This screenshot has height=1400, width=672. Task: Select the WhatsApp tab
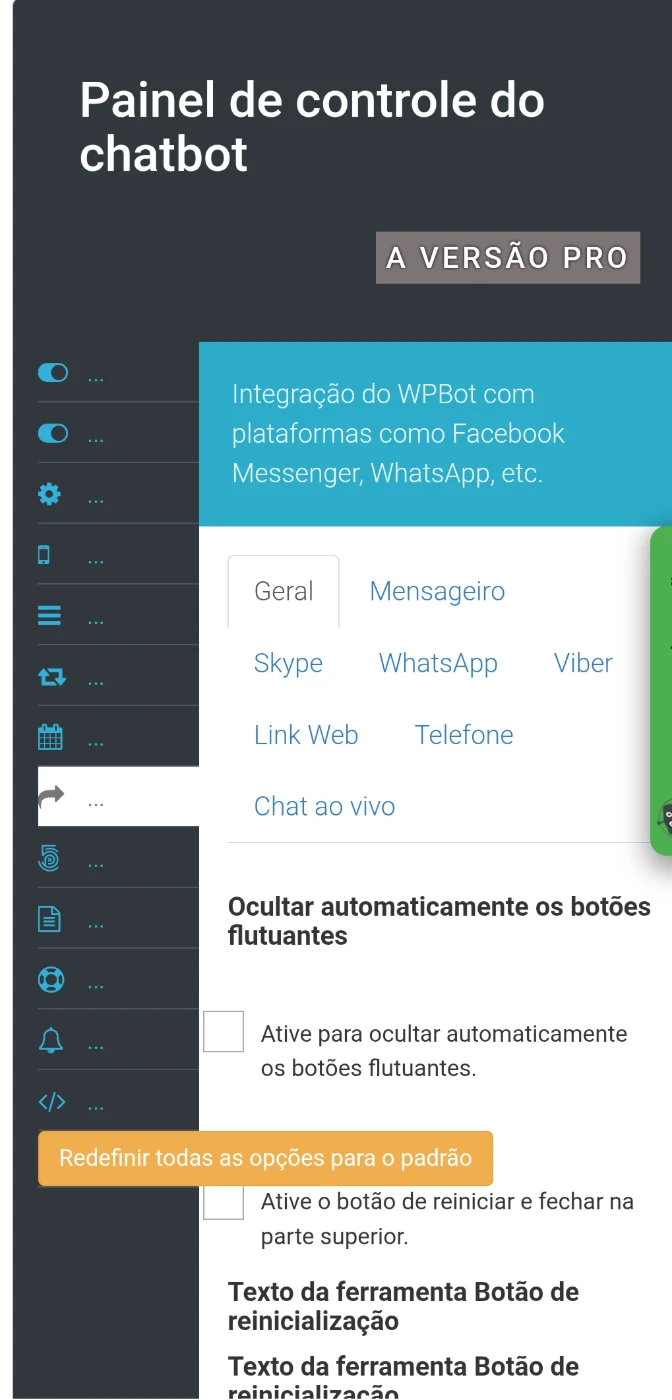point(438,663)
